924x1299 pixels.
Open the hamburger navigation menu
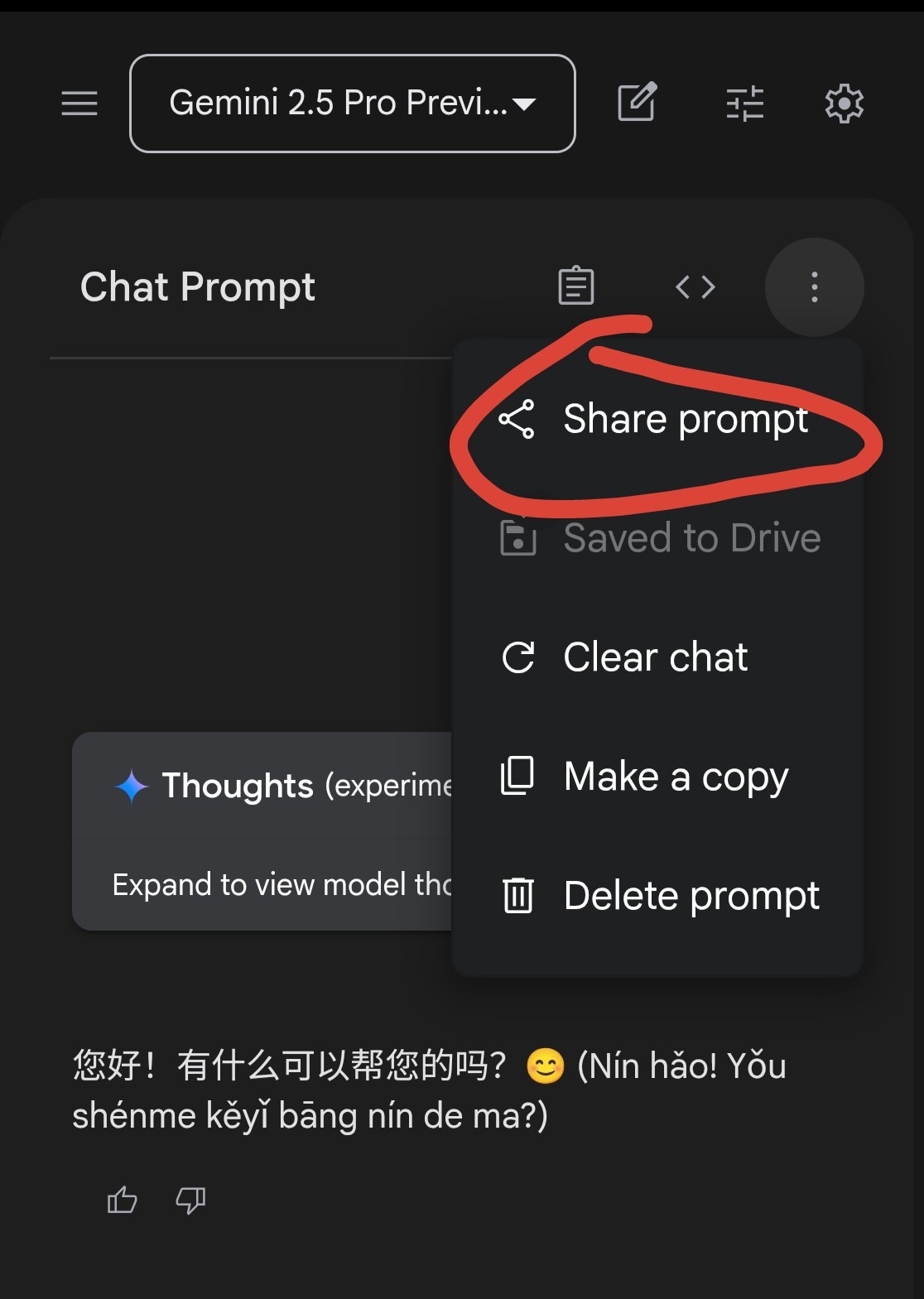79,103
